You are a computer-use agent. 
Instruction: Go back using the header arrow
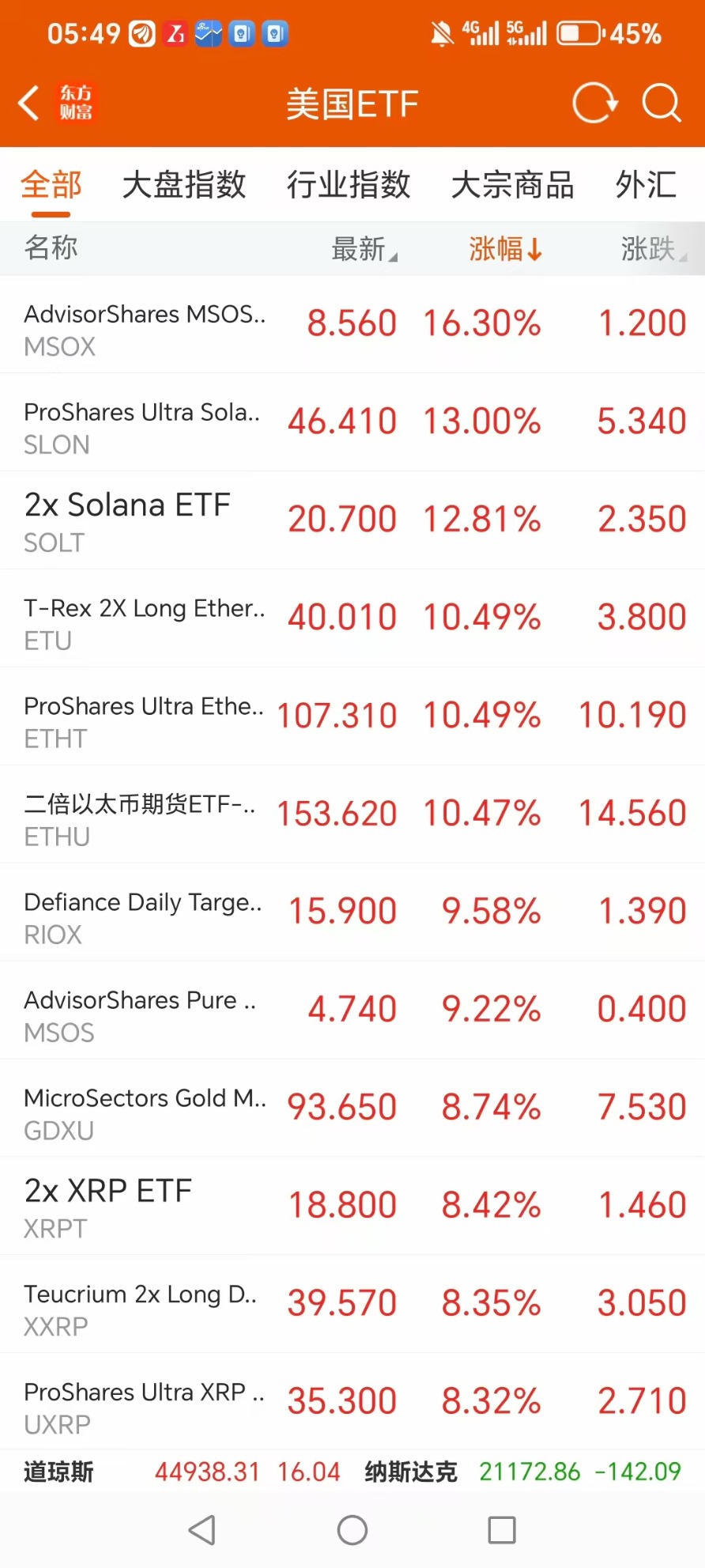click(29, 103)
